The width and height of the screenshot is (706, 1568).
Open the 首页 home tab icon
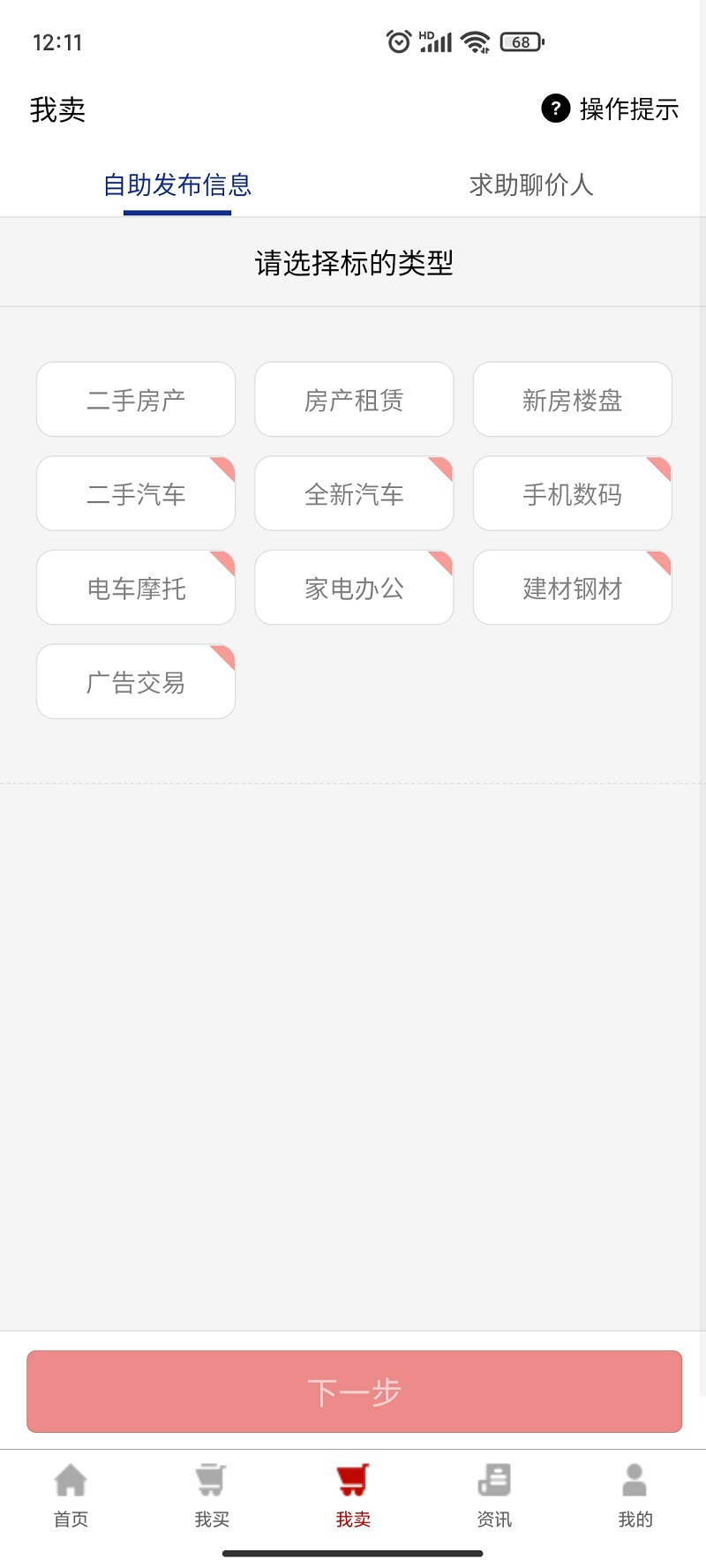[x=71, y=1478]
